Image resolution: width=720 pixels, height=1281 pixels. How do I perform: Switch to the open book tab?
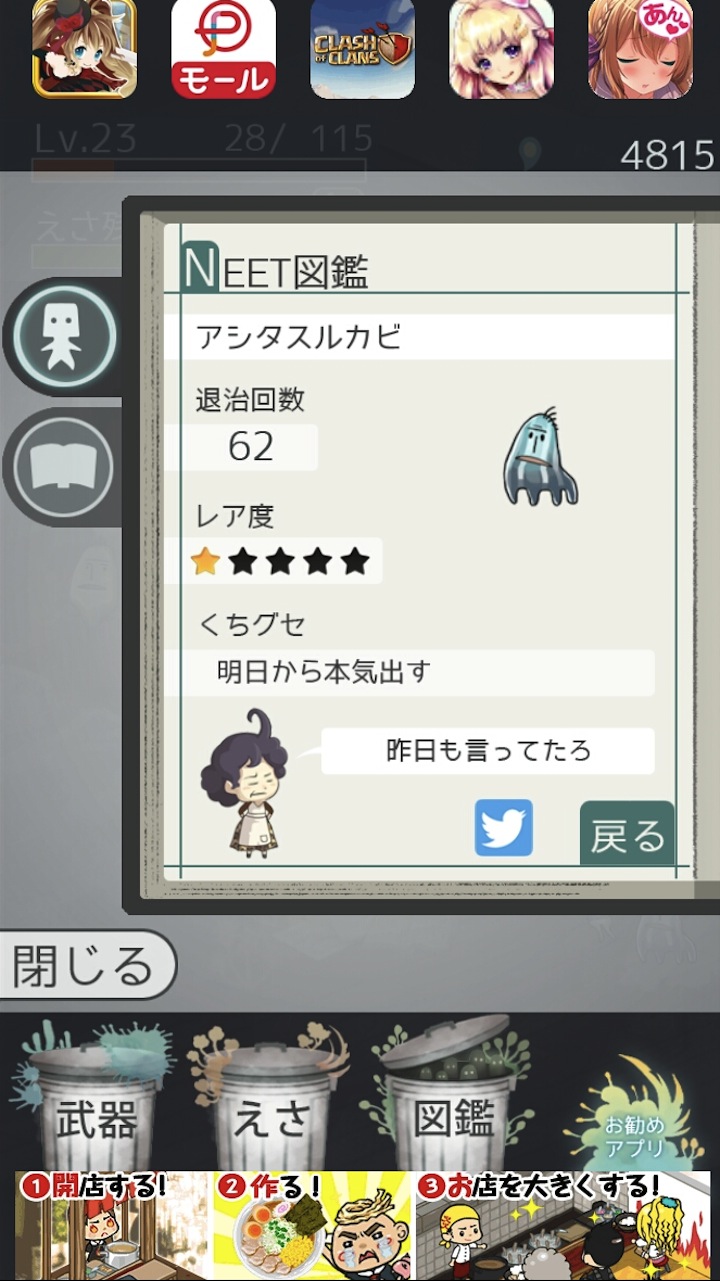tap(64, 466)
